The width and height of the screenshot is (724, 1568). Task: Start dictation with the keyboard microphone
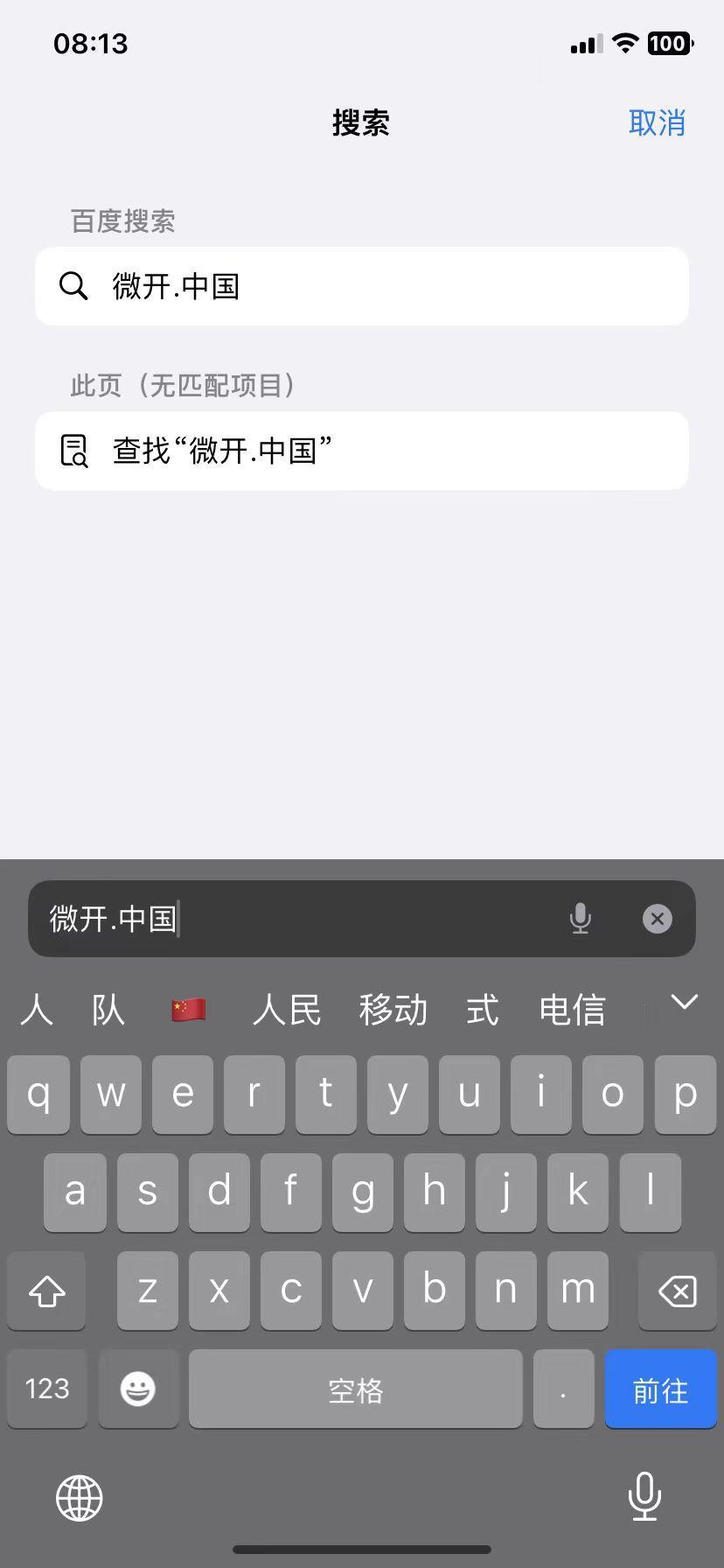tap(644, 1496)
